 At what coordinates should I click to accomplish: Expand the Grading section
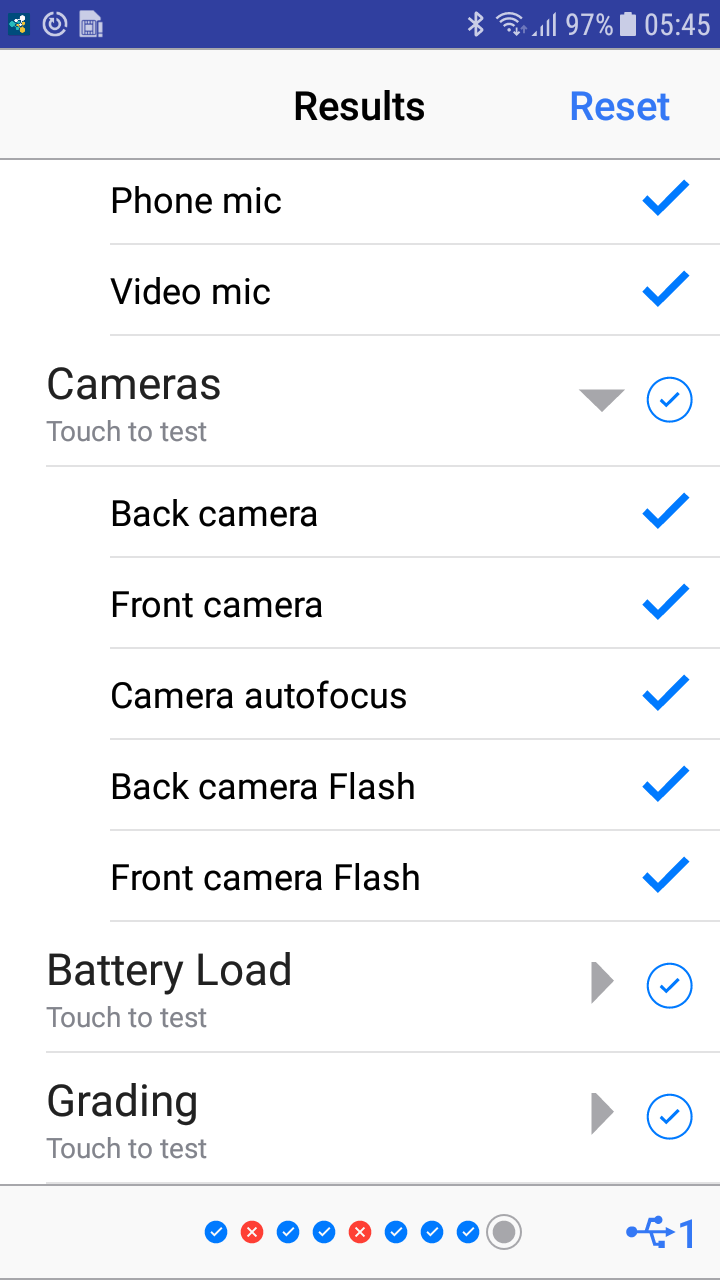pos(602,1114)
